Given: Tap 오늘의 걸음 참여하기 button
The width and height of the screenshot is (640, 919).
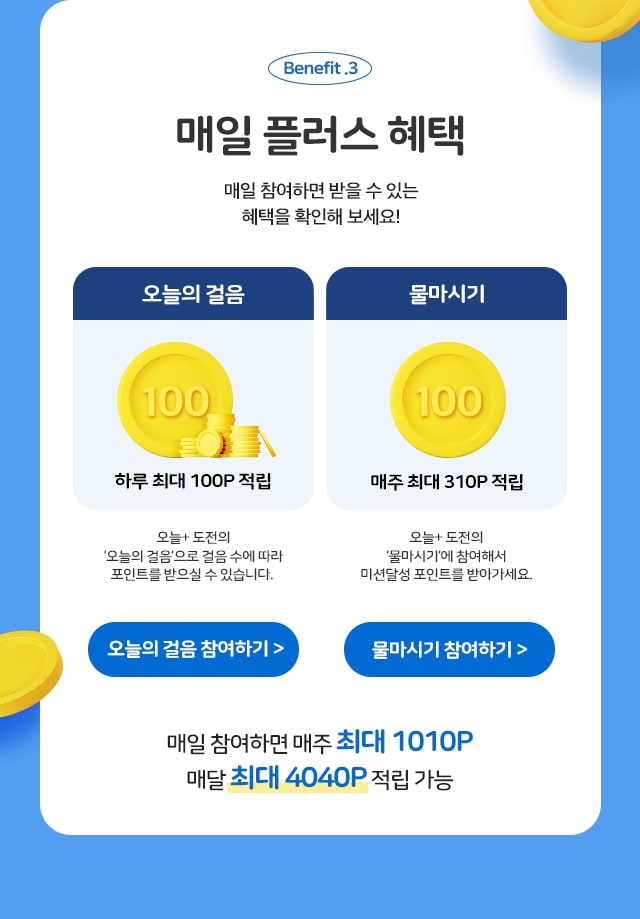Looking at the screenshot, I should point(193,649).
